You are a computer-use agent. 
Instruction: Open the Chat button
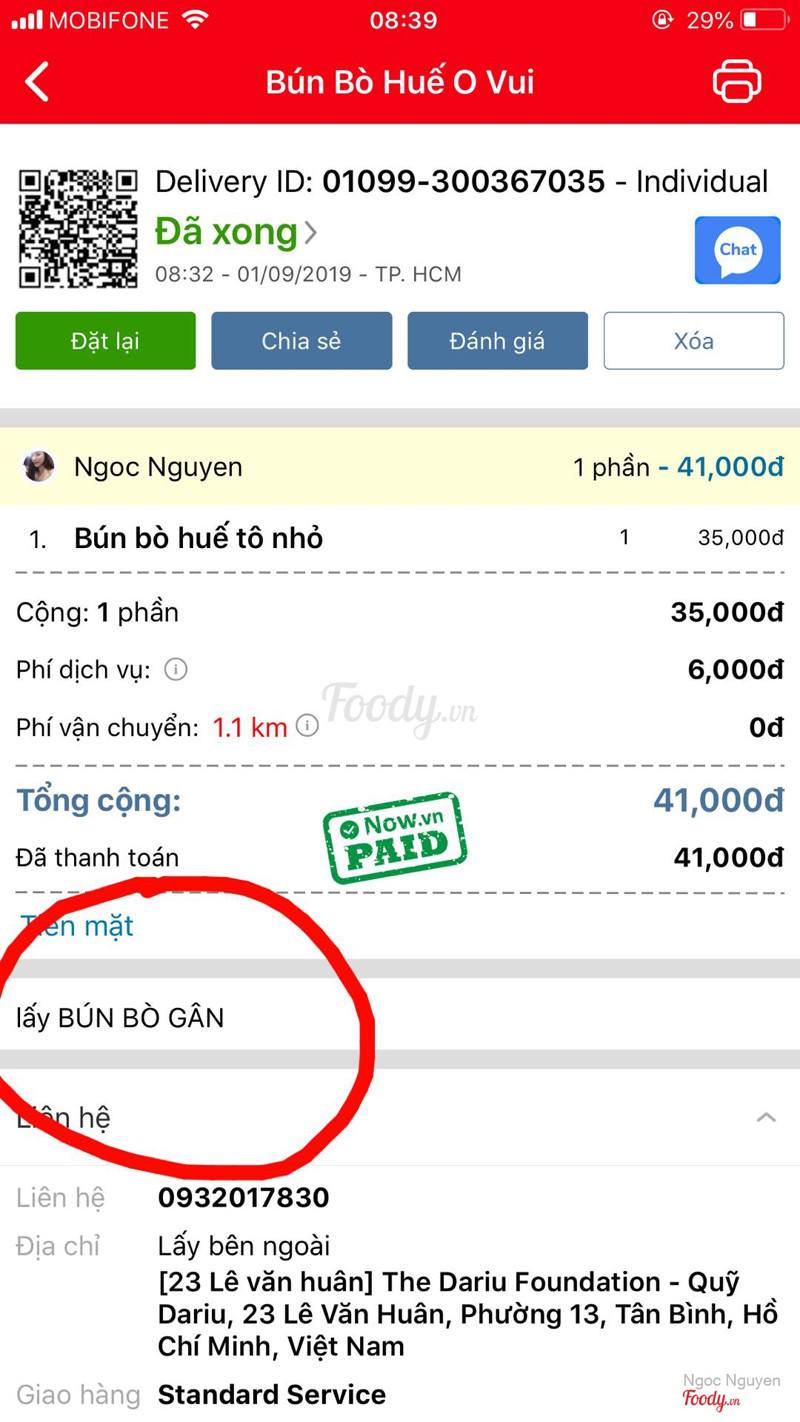737,250
